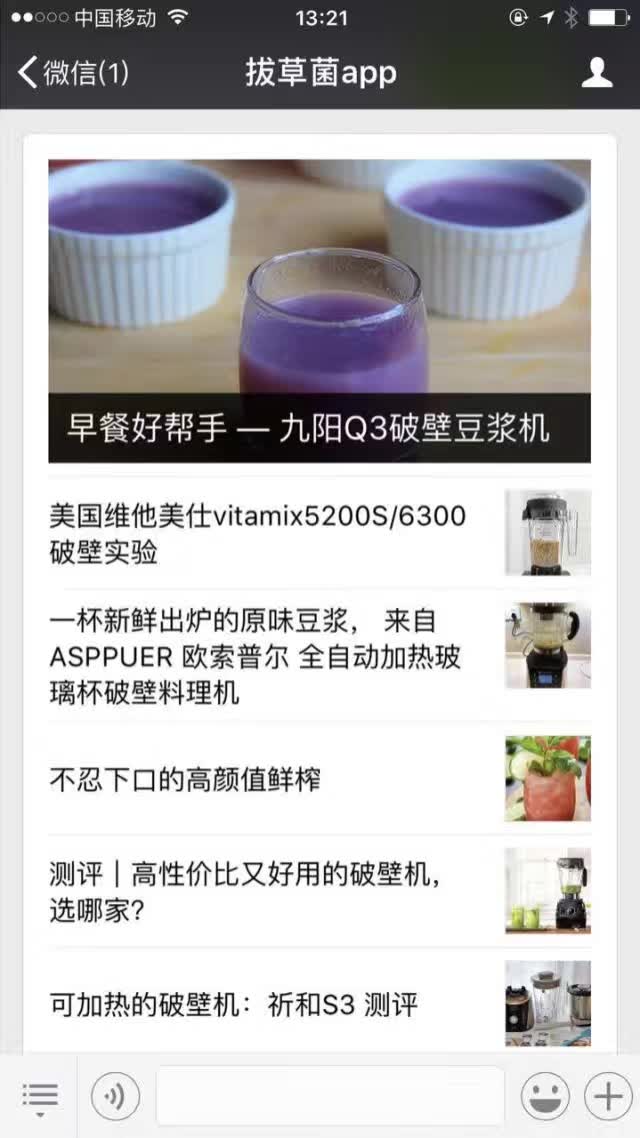Open the 拔草菌app account profile icon
640x1138 pixels.
pyautogui.click(x=597, y=73)
